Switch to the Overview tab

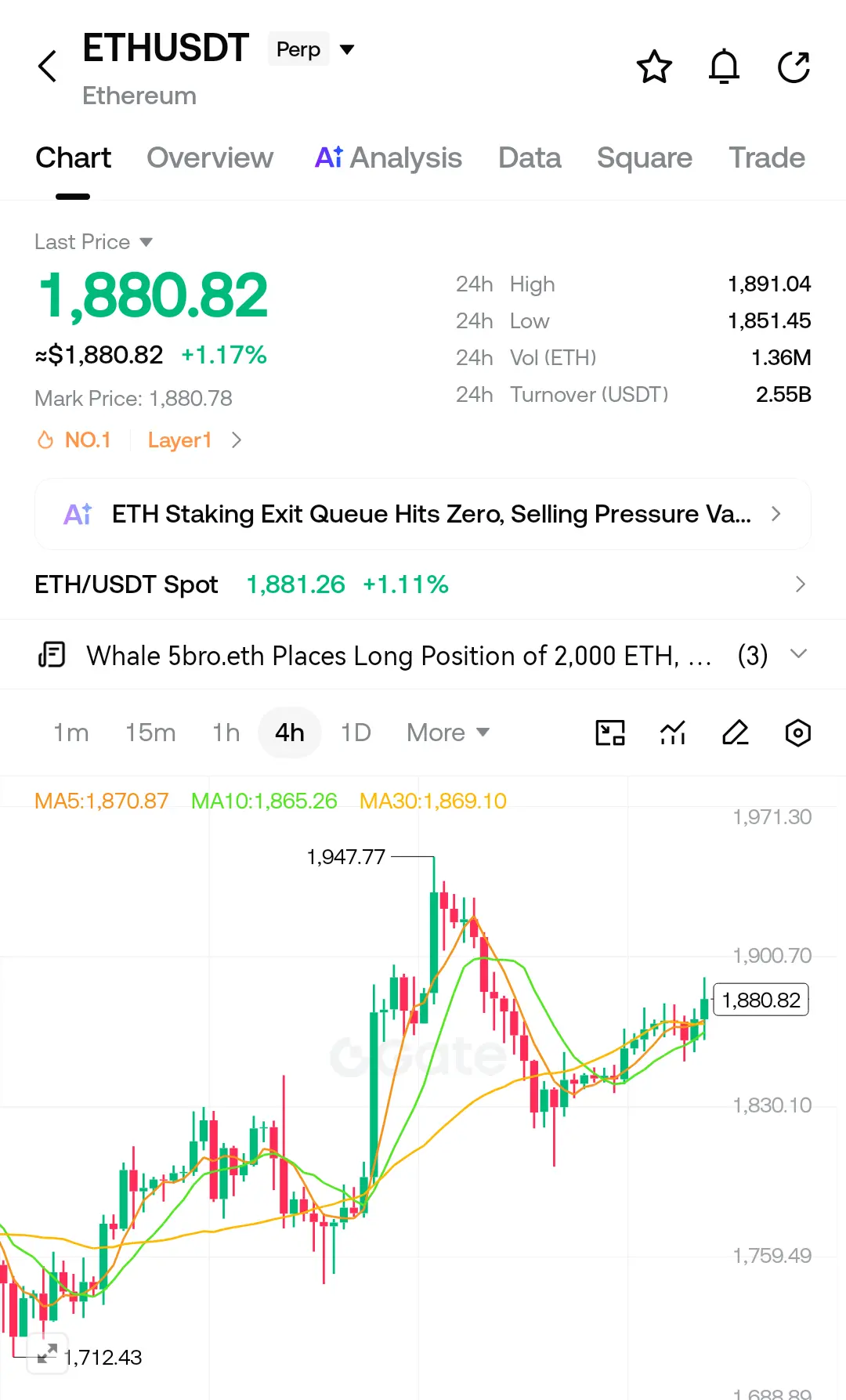click(x=210, y=157)
